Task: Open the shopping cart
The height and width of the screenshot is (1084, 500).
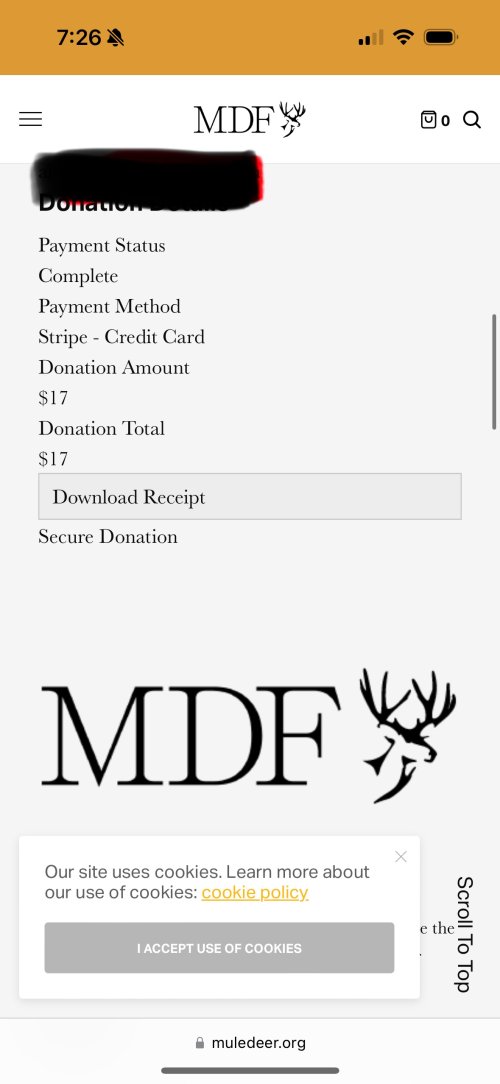Action: tap(435, 120)
